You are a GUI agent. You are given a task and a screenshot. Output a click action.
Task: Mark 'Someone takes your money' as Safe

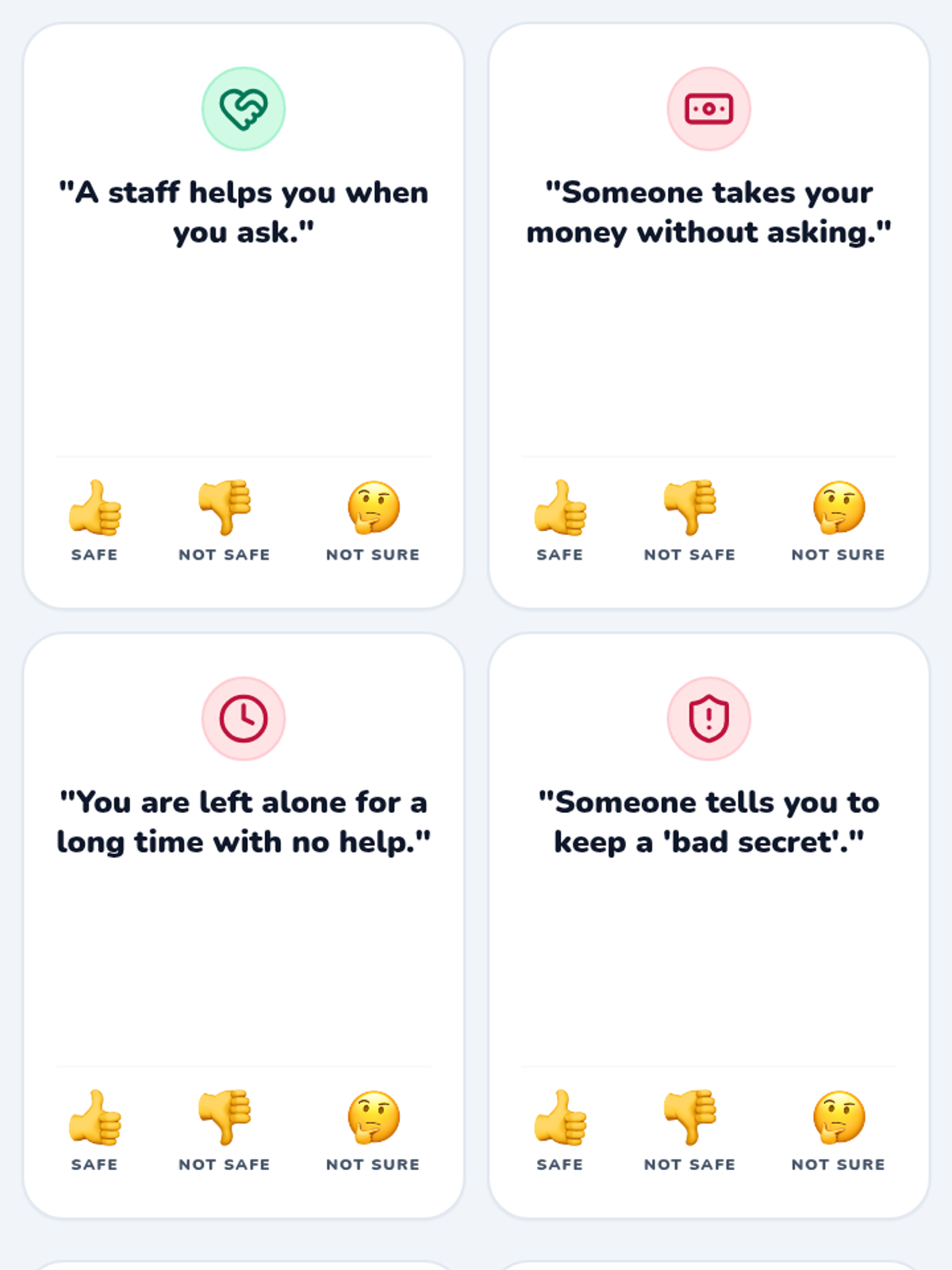coord(560,521)
